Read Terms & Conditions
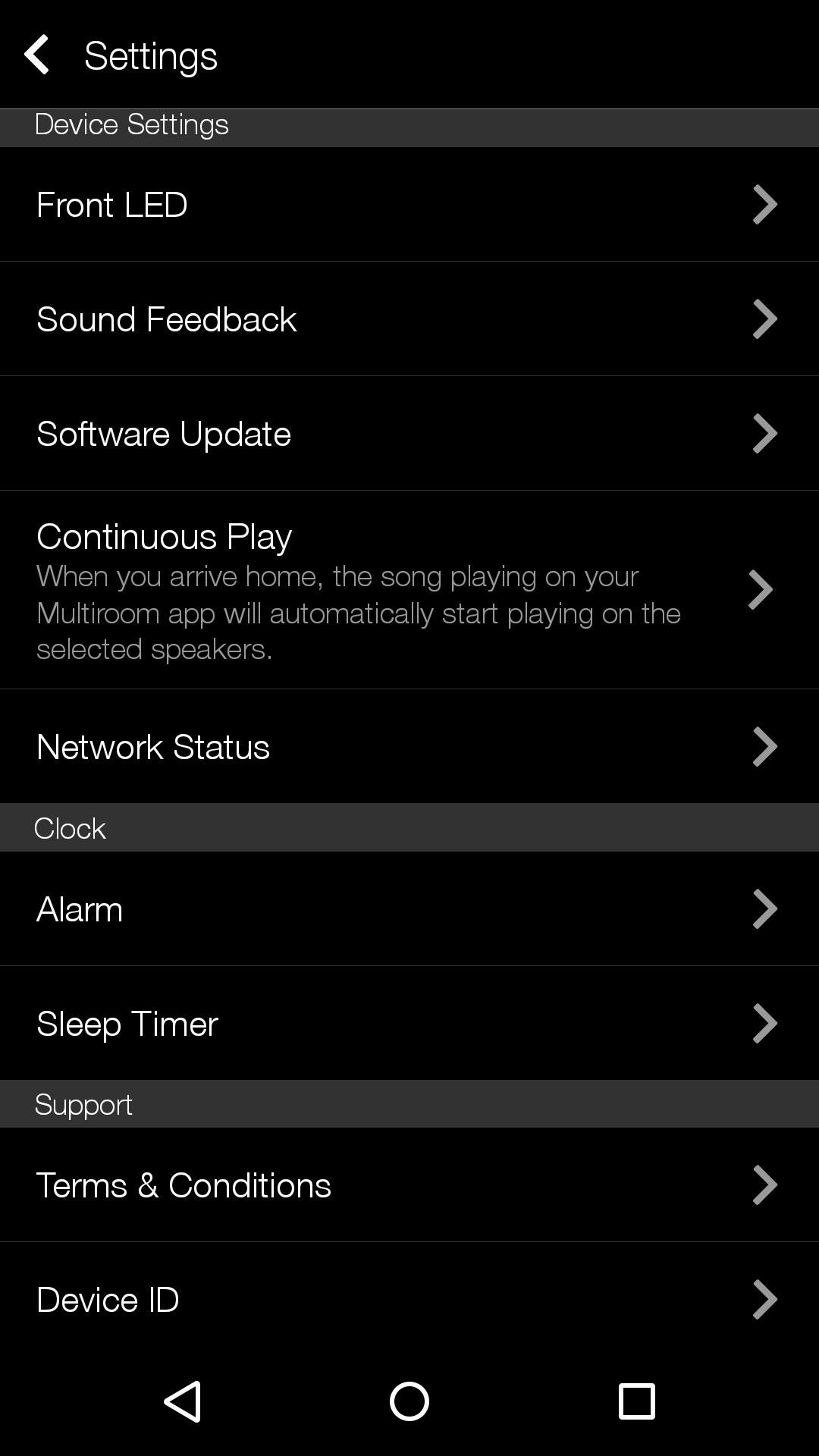 point(409,1185)
